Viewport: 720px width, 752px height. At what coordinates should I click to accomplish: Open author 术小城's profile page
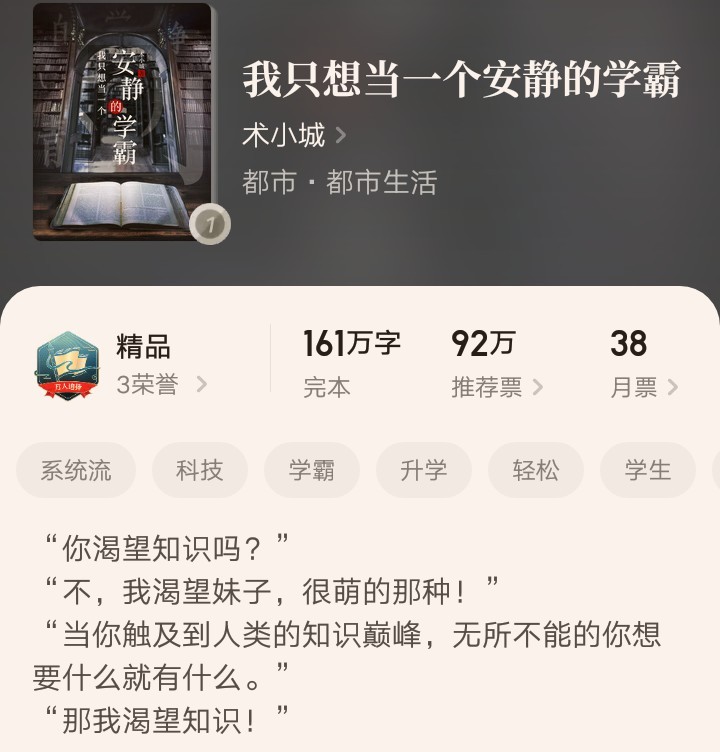[x=294, y=136]
